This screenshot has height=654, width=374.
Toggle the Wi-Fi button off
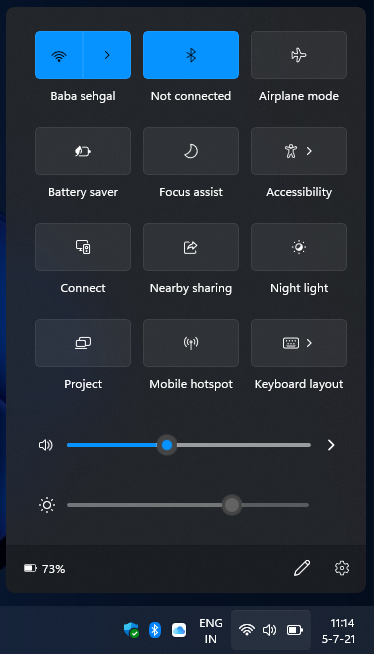[59, 55]
